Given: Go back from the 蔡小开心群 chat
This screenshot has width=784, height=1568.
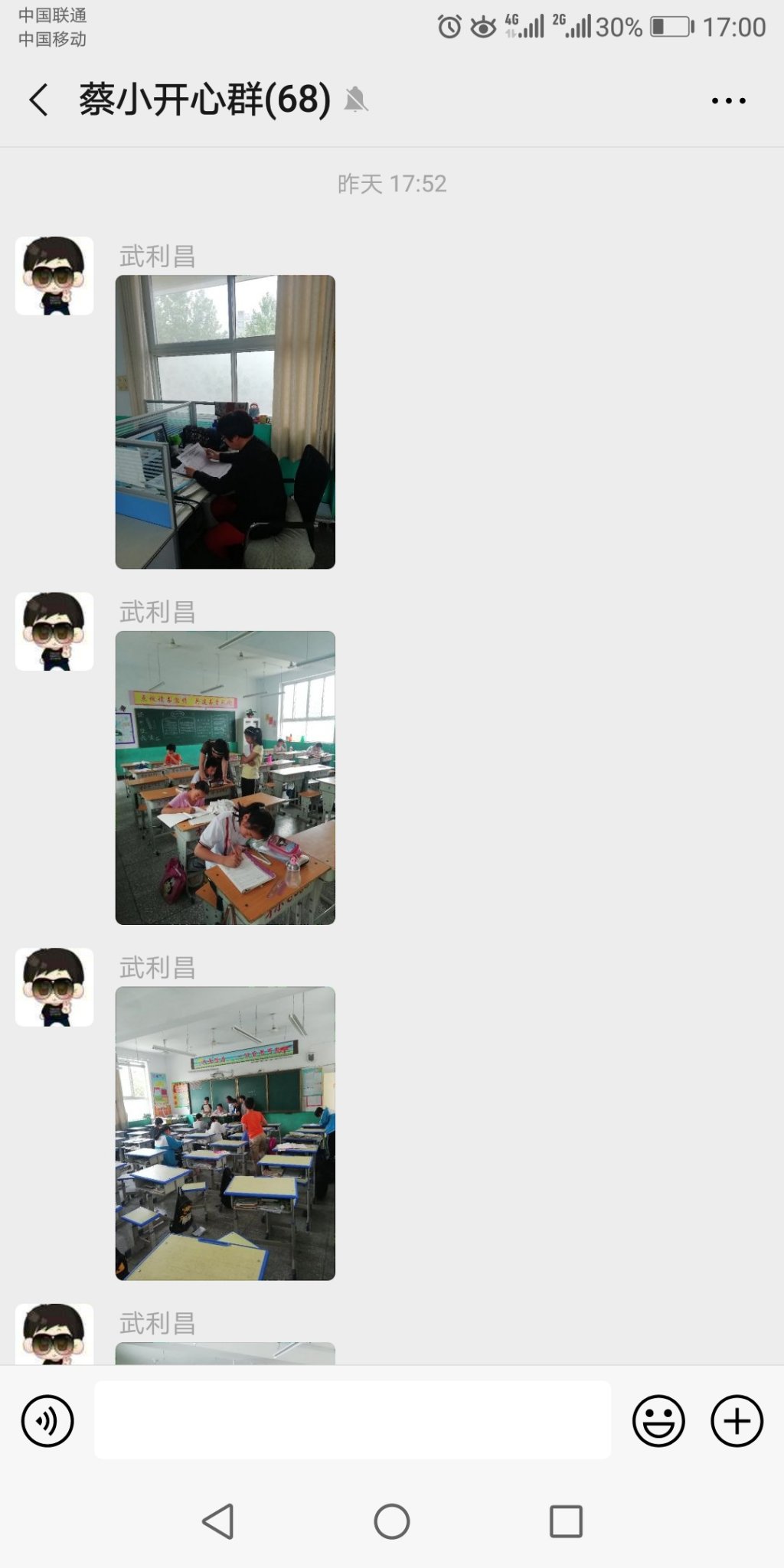Looking at the screenshot, I should tap(38, 100).
